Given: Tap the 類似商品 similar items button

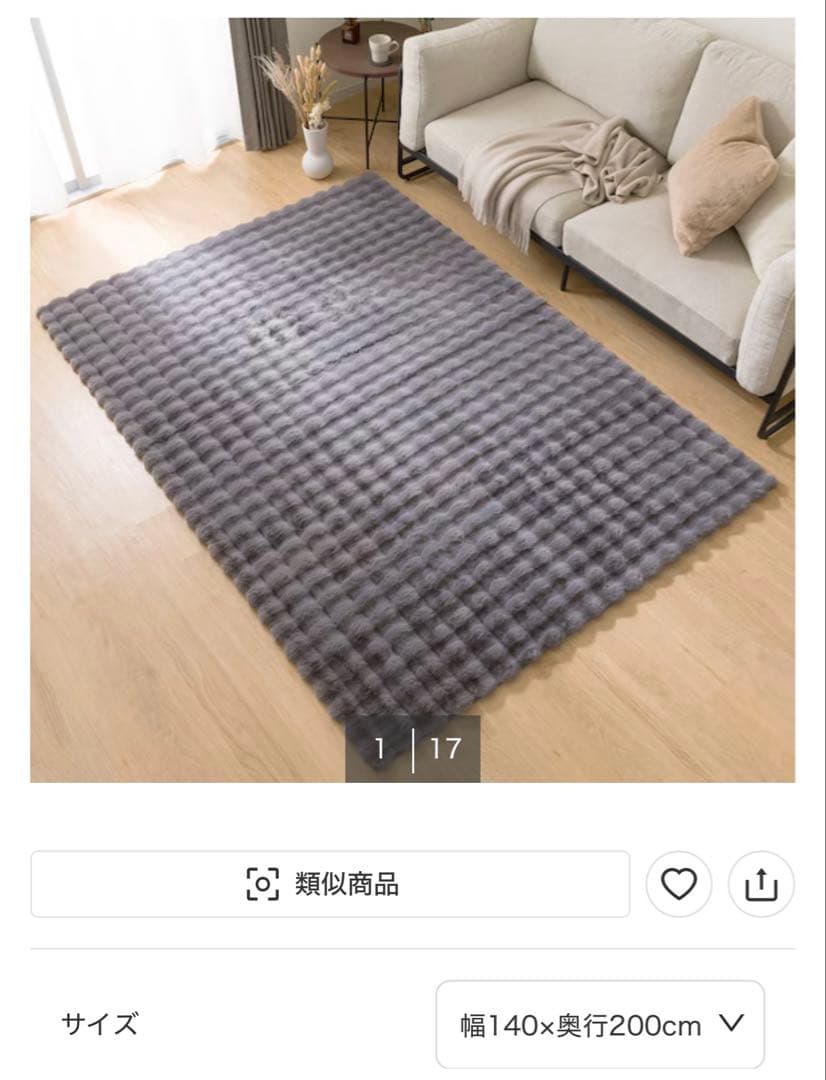Looking at the screenshot, I should point(330,884).
